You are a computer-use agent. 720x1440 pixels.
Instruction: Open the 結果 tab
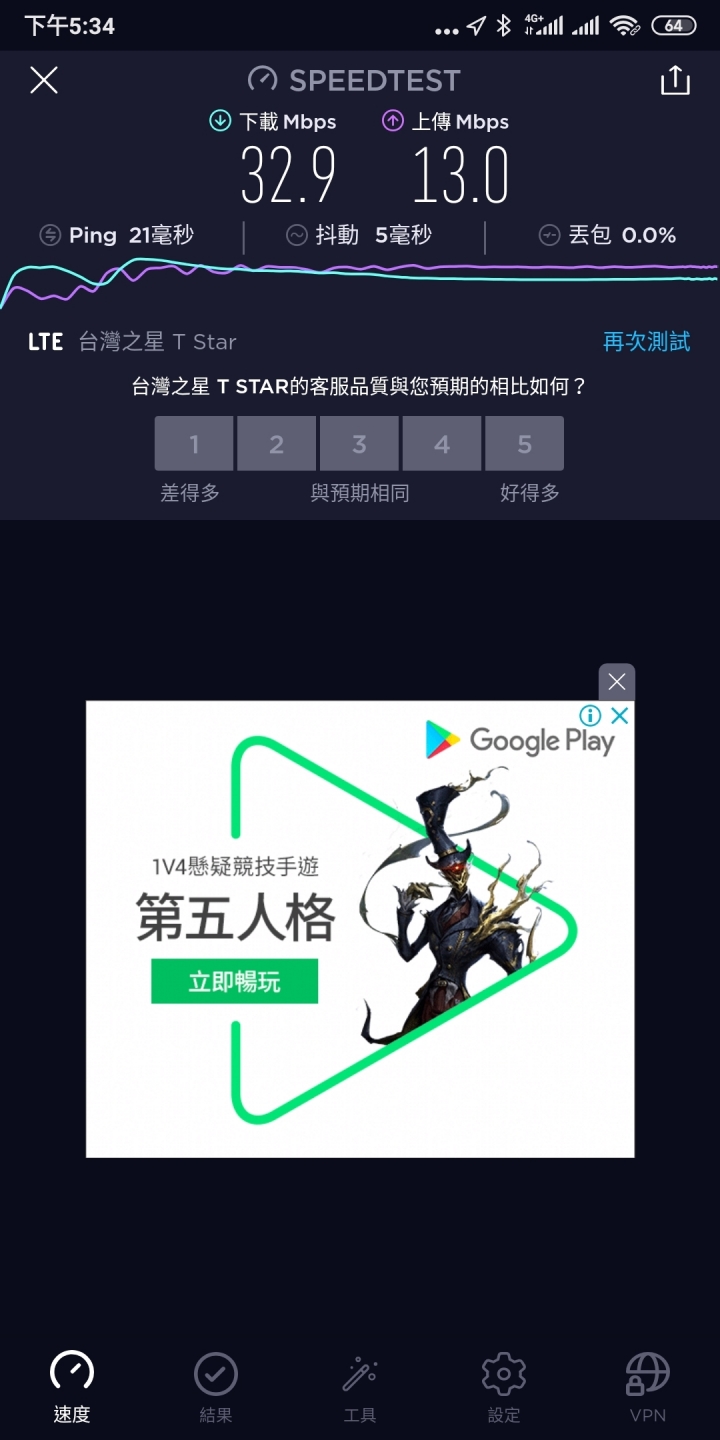click(x=216, y=1386)
